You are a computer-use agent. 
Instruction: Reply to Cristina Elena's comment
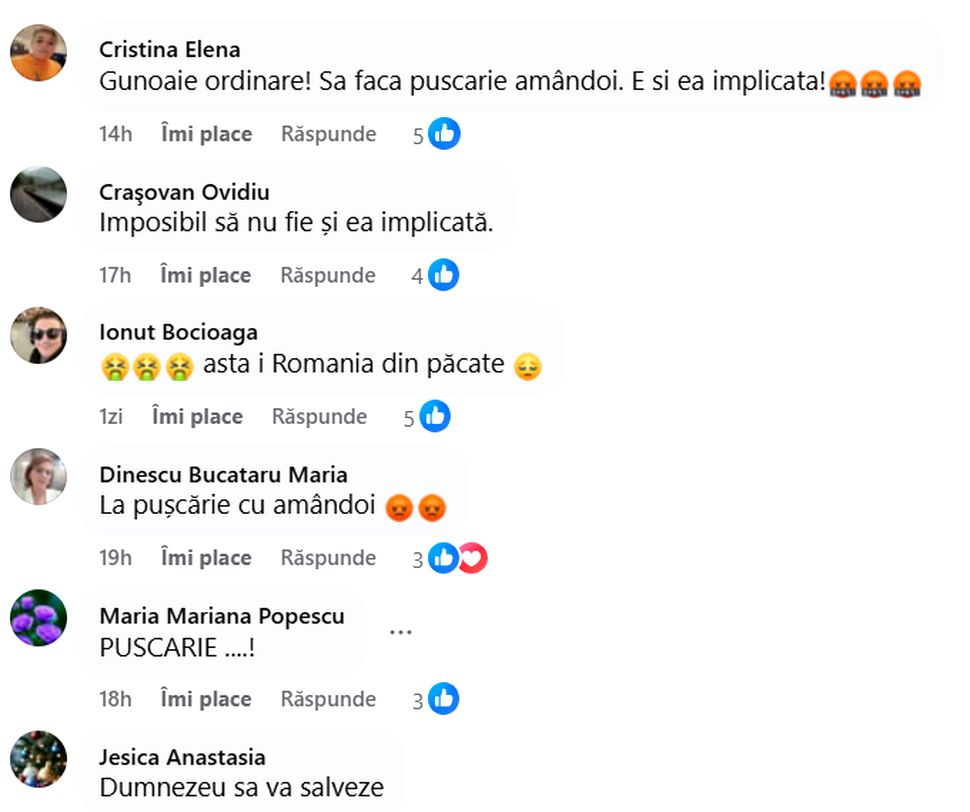(328, 134)
